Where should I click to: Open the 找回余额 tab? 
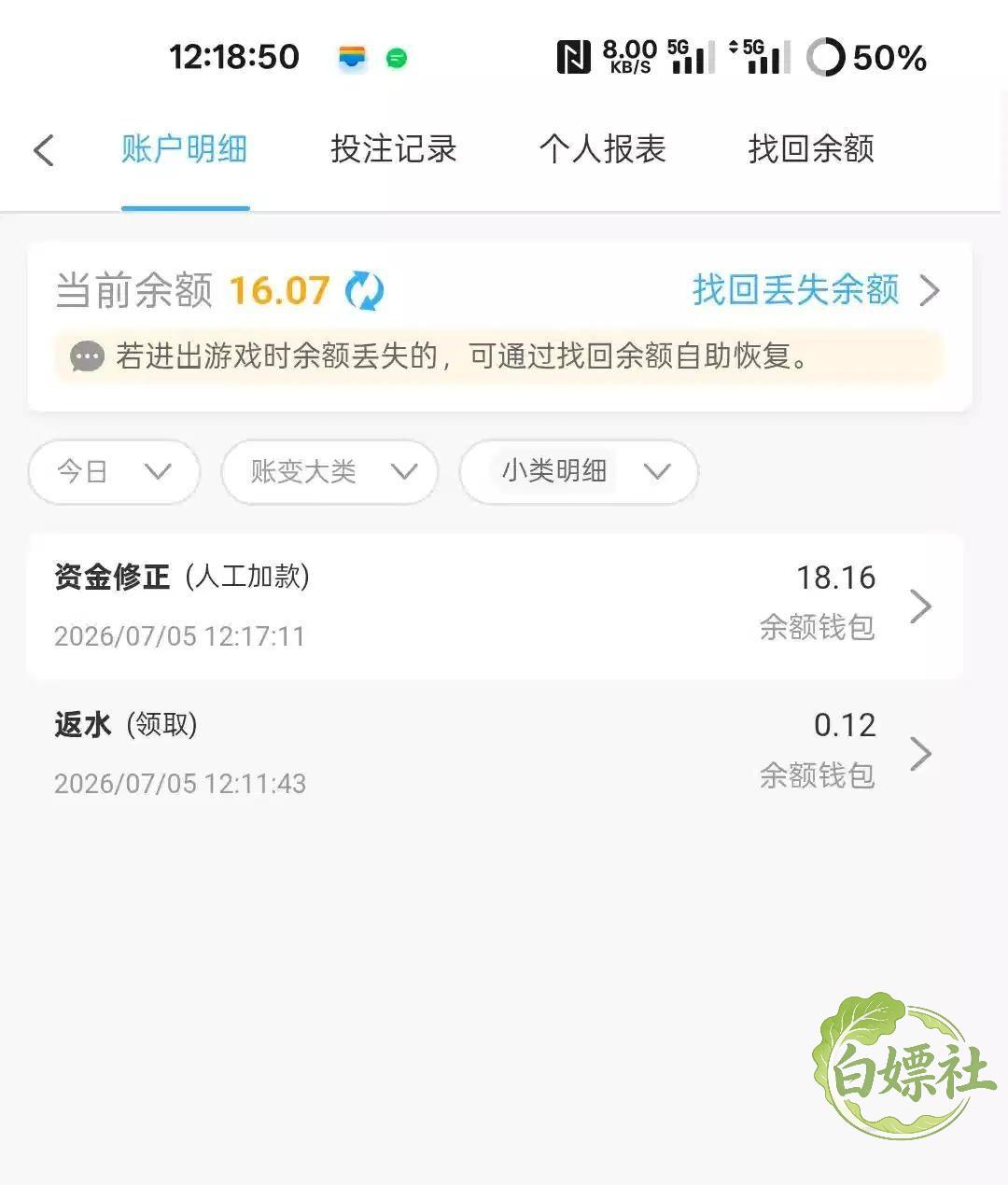(x=811, y=149)
